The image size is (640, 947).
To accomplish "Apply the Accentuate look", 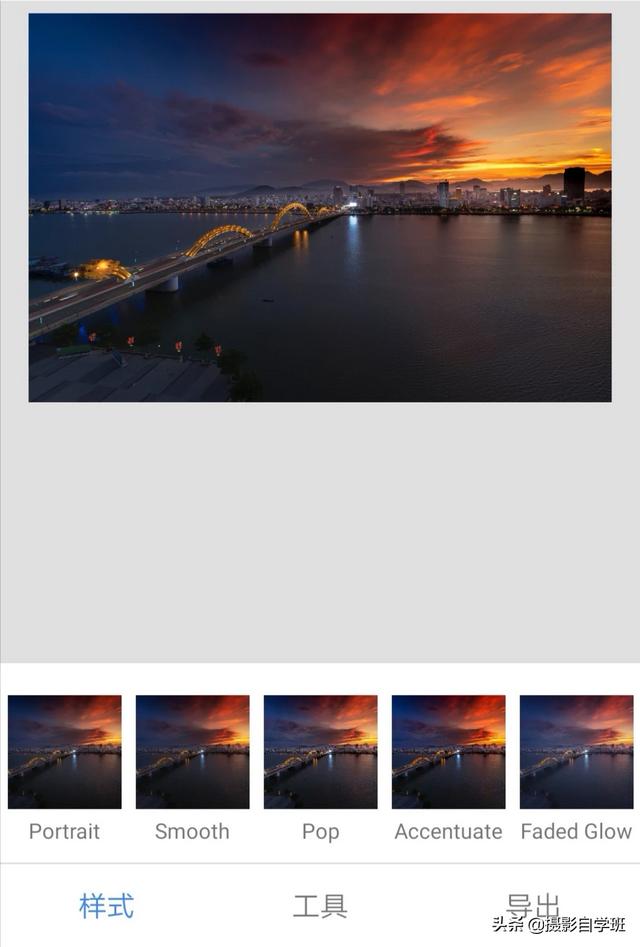I will pyautogui.click(x=448, y=752).
